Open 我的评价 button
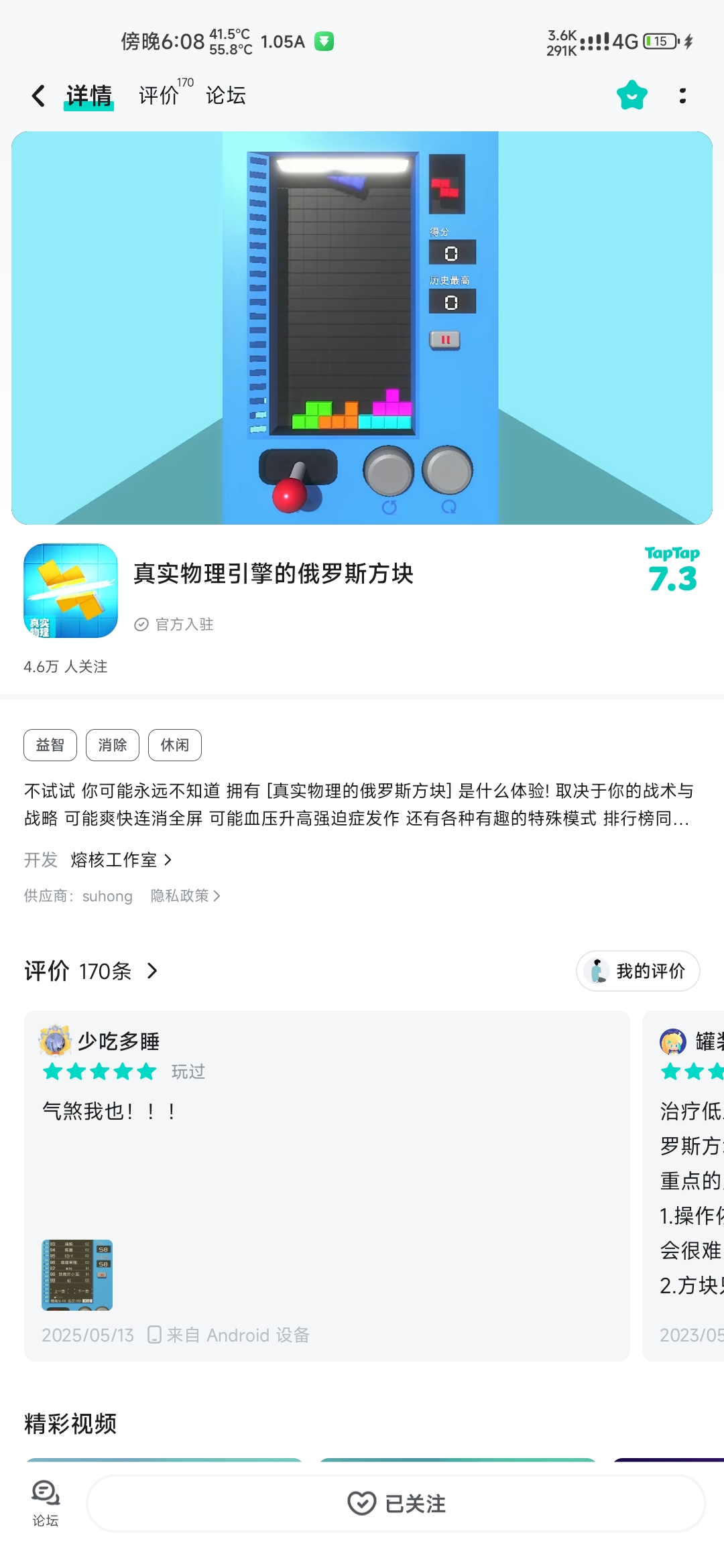 [638, 971]
